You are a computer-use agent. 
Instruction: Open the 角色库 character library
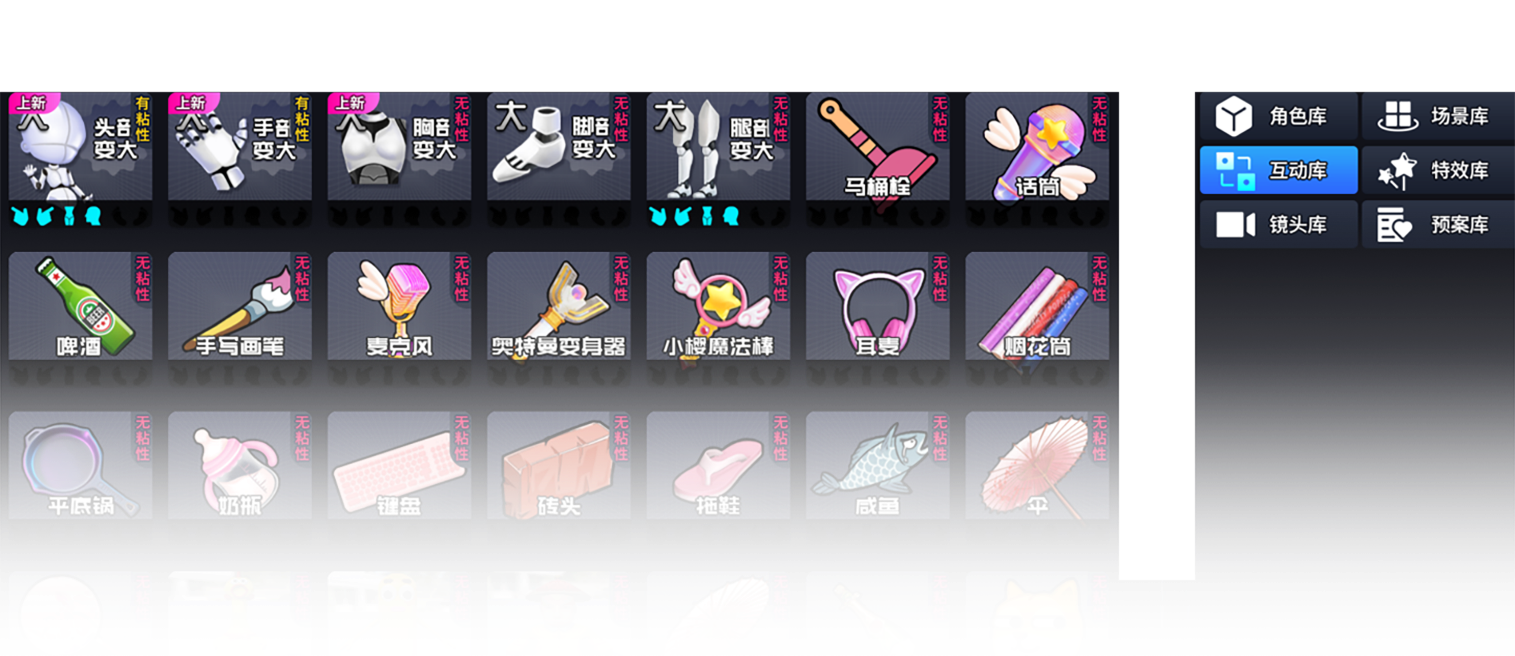pos(1278,117)
